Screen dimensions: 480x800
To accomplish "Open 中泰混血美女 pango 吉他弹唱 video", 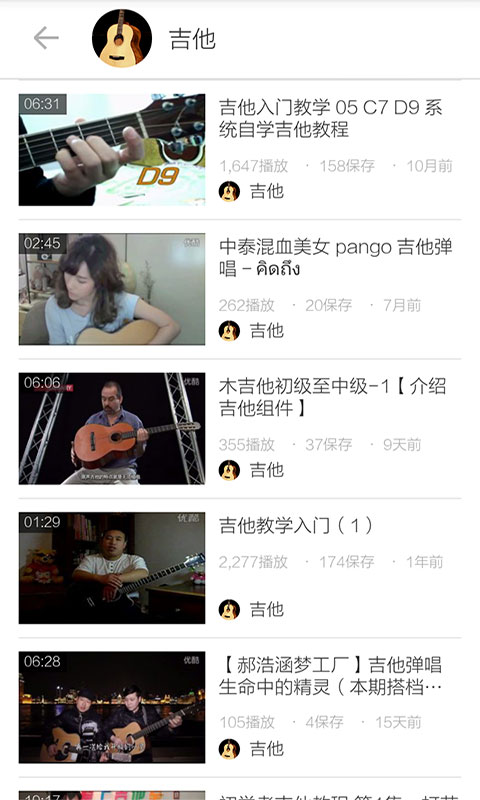I will [336, 258].
